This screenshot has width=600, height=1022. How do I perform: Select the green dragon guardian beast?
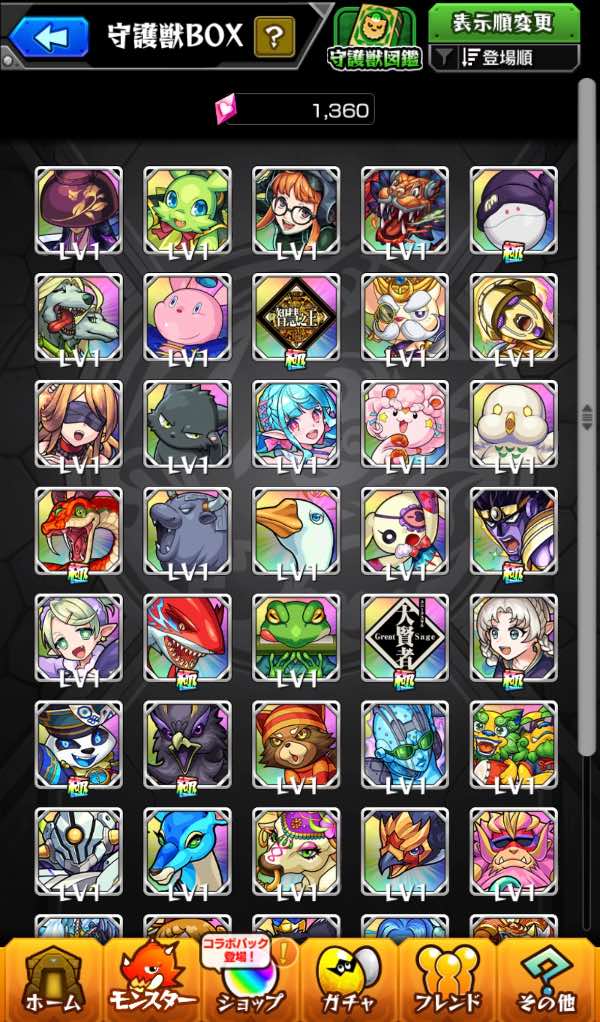pos(187,210)
